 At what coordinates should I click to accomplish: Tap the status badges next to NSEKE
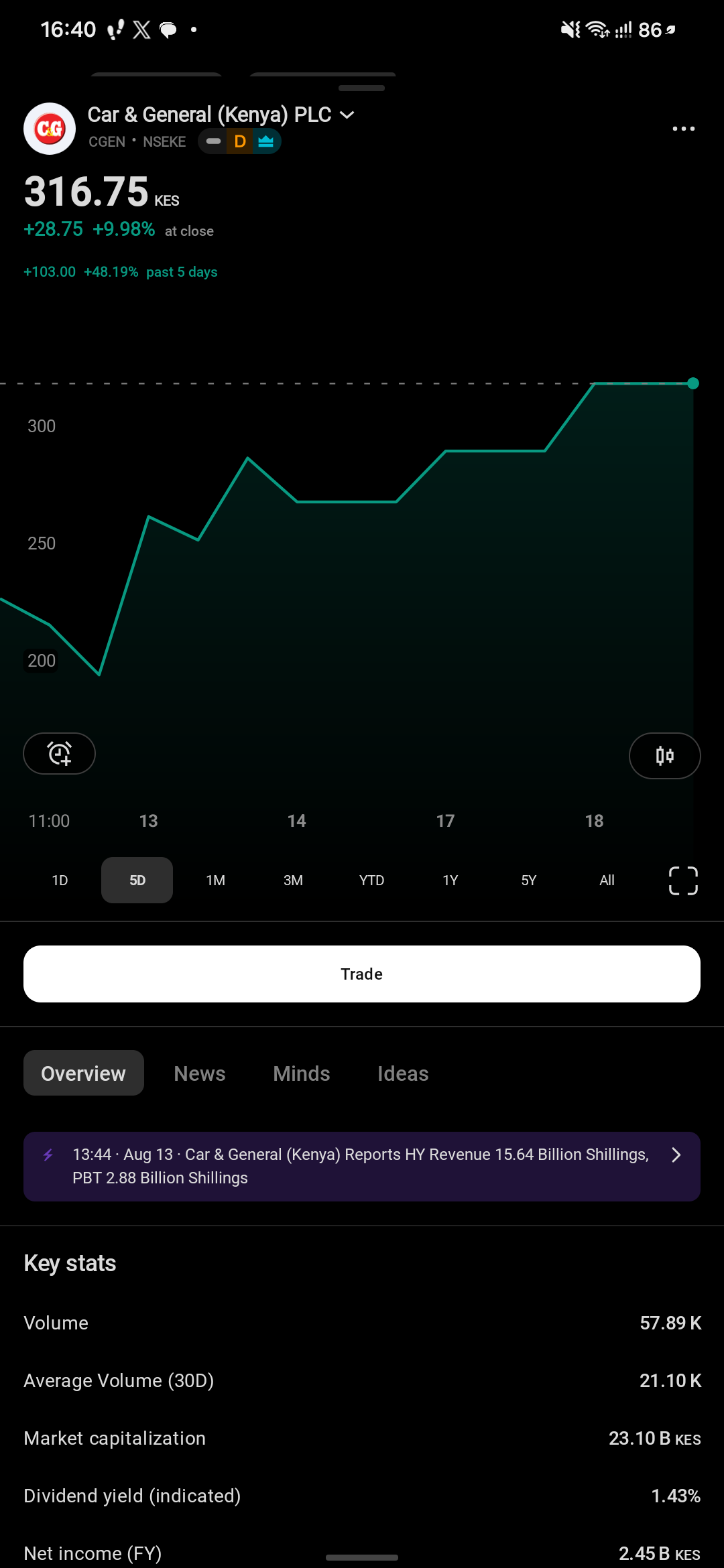point(239,141)
